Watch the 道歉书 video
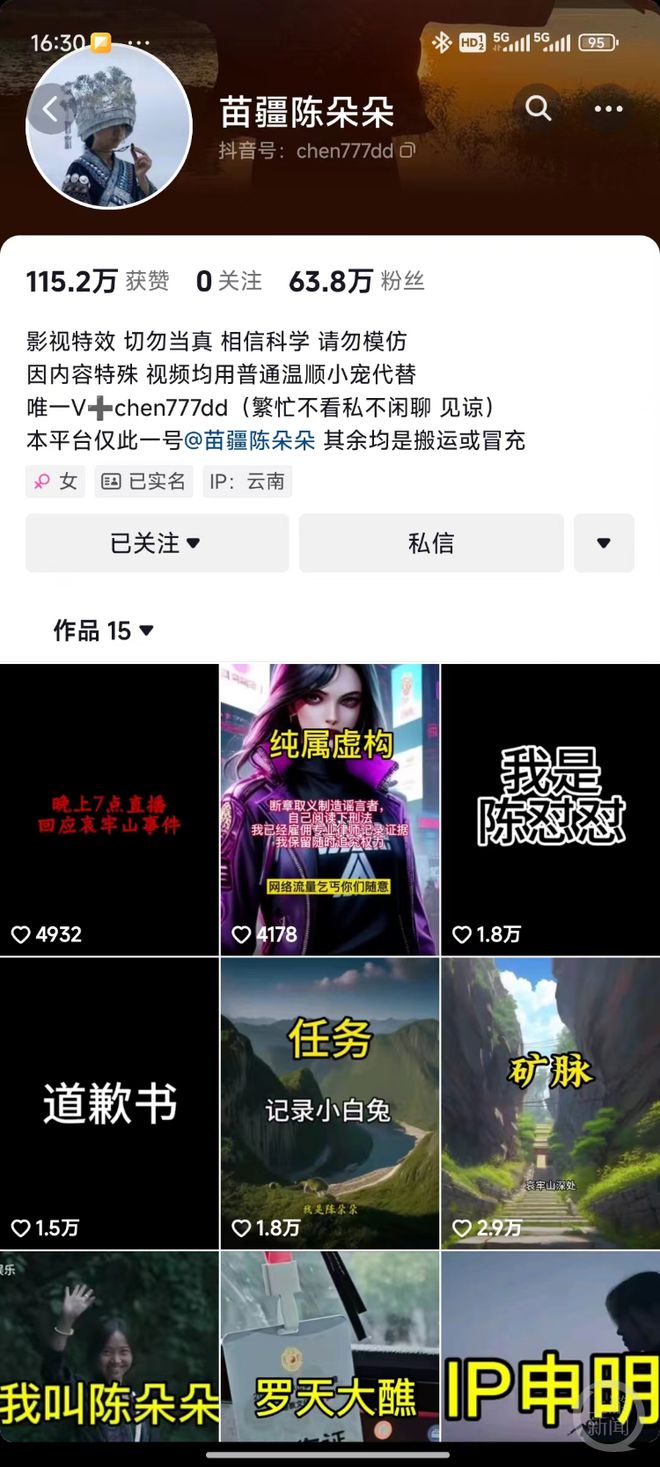 [x=109, y=1103]
